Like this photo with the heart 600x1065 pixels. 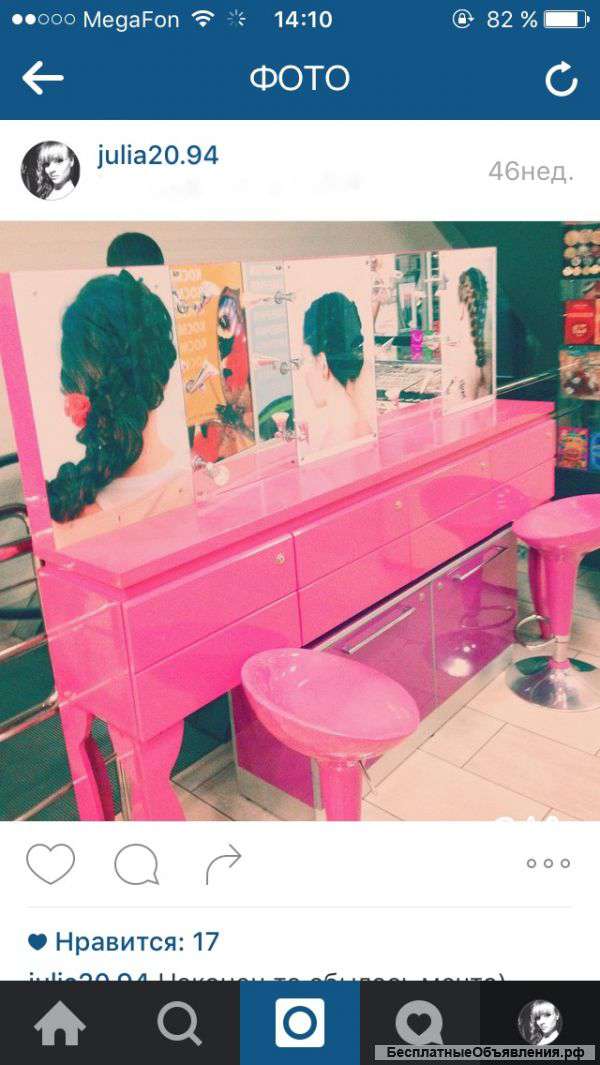tap(51, 863)
